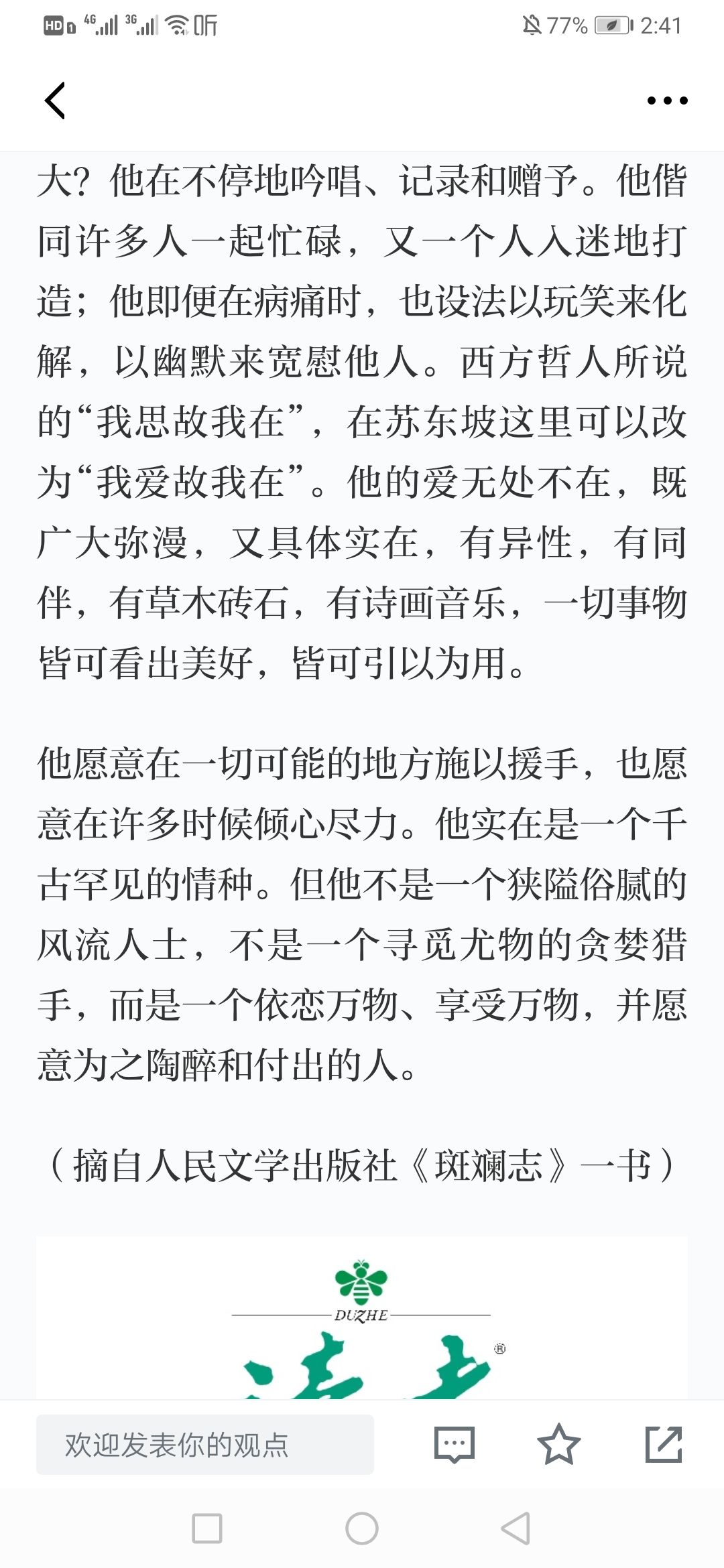Go back using the top-left arrow
Screen dimensions: 724x1568
pos(55,101)
